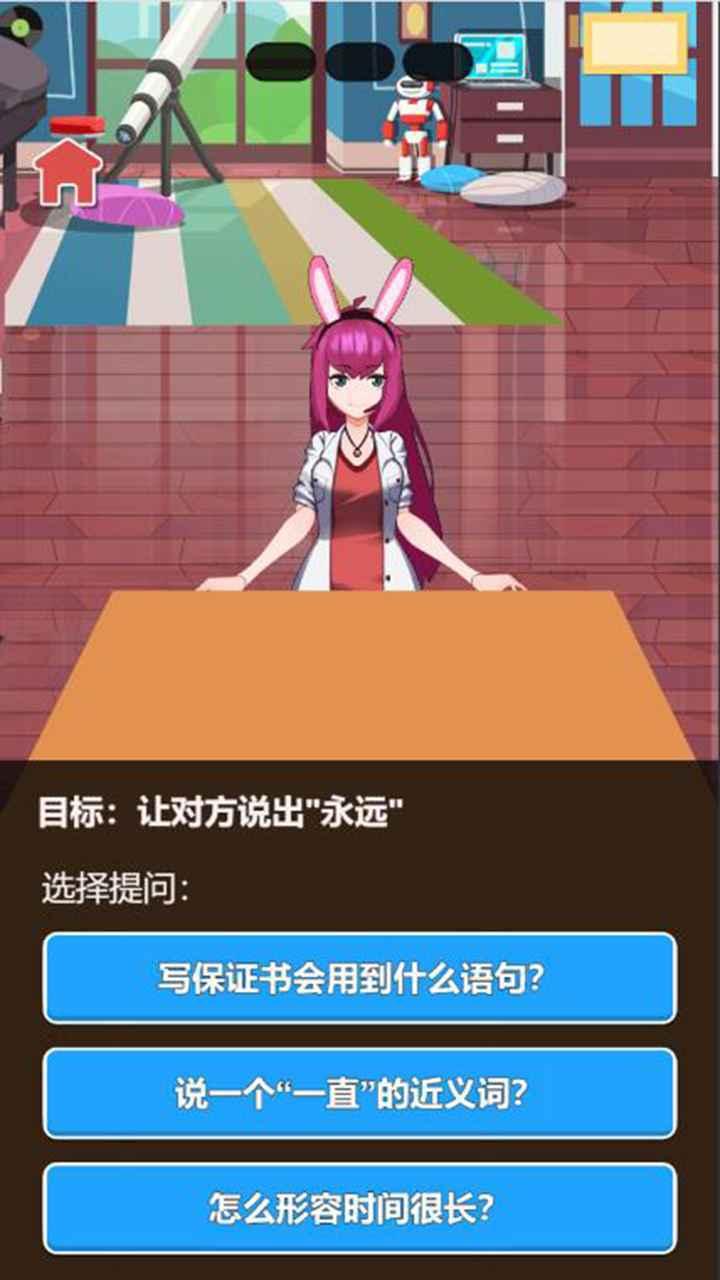This screenshot has width=720, height=1280.
Task: Choose question 写保证书会用到什么语句?
Action: point(360,977)
